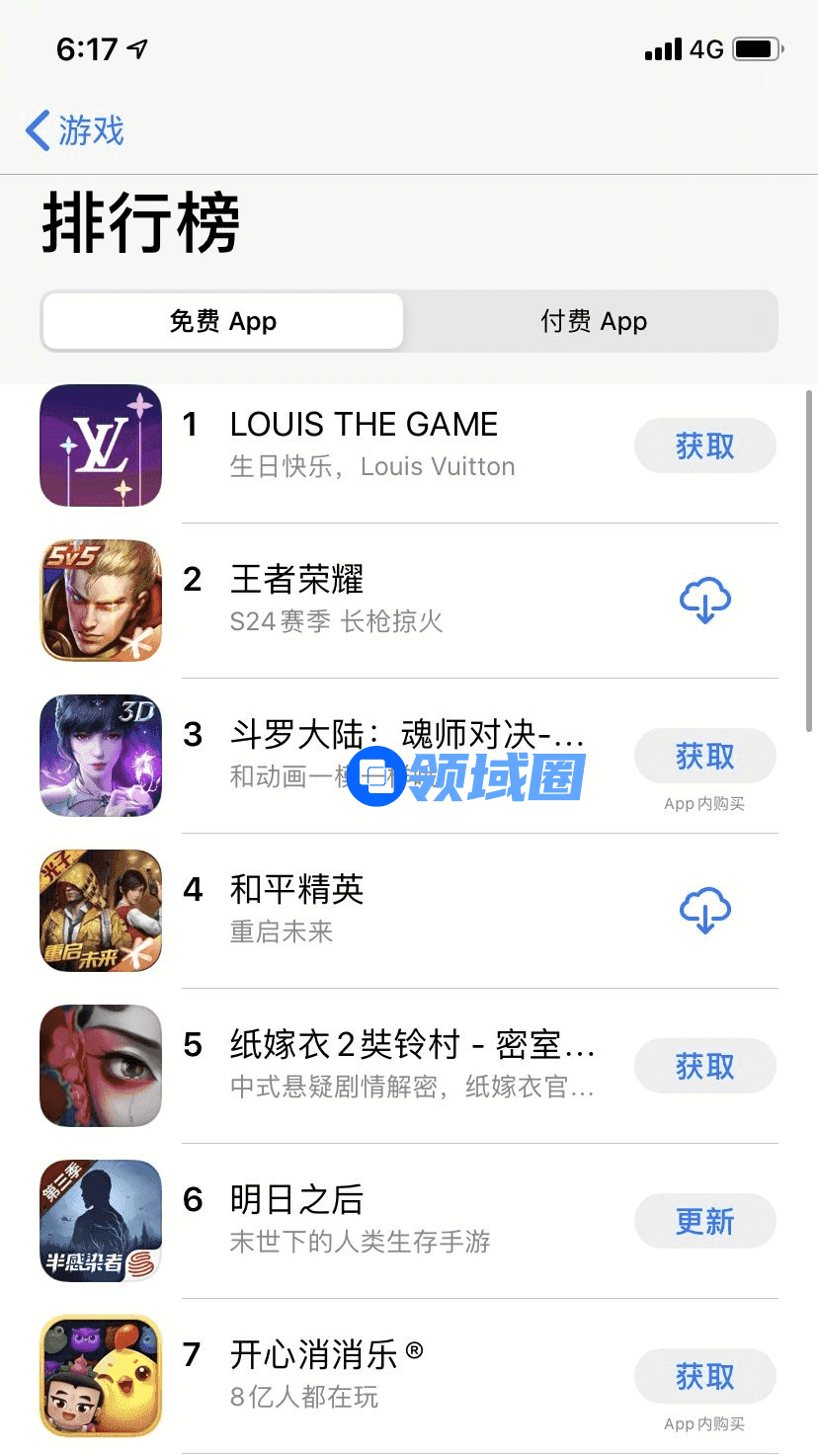Open LOUIS THE GAME details
Screen dimensions: 818x1456
pos(364,425)
